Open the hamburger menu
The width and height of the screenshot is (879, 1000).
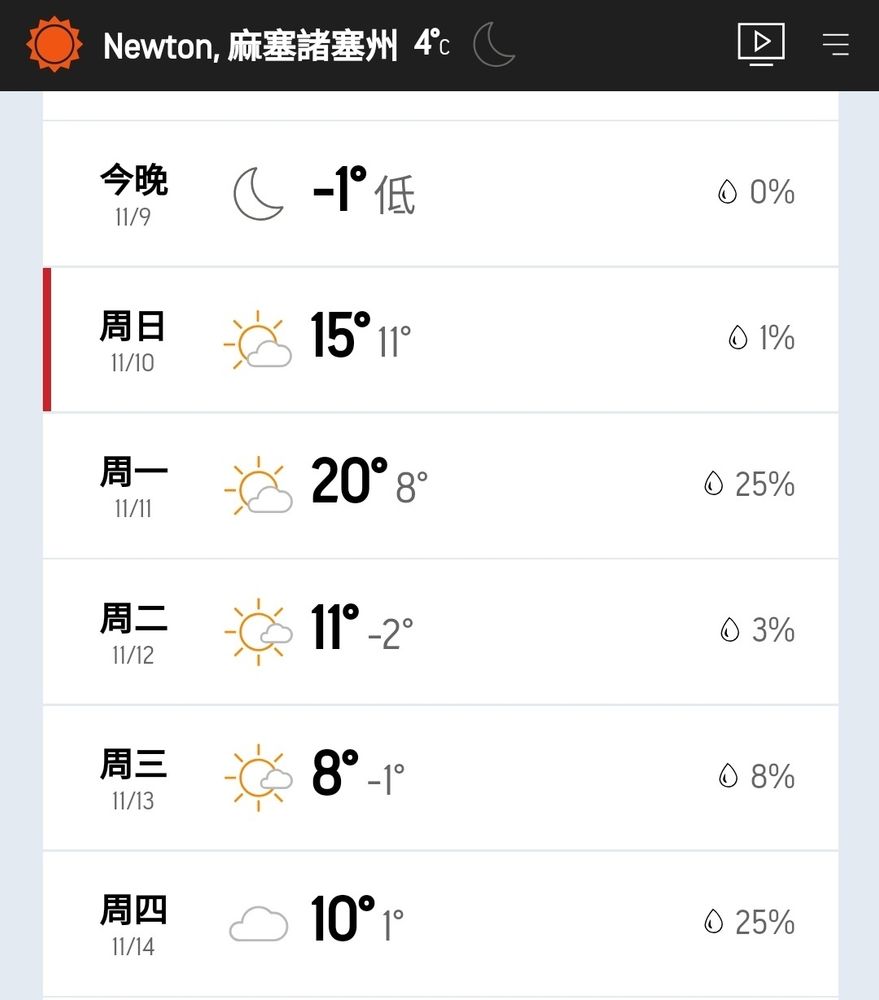pyautogui.click(x=835, y=44)
